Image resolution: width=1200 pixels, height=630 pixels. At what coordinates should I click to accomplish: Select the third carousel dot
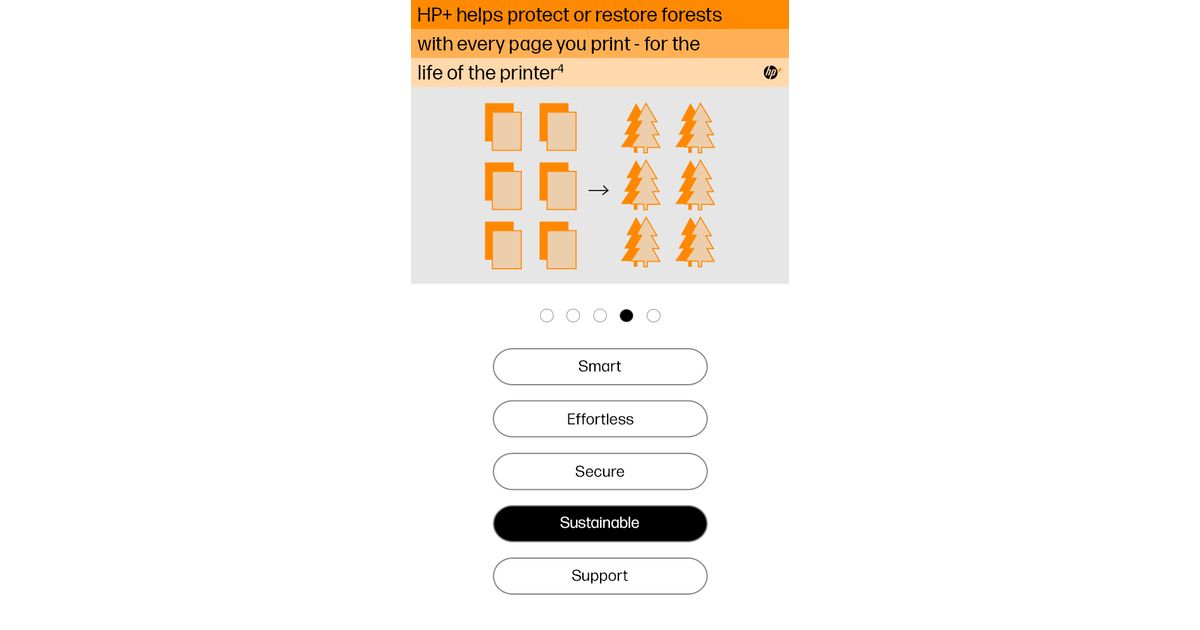pyautogui.click(x=600, y=316)
